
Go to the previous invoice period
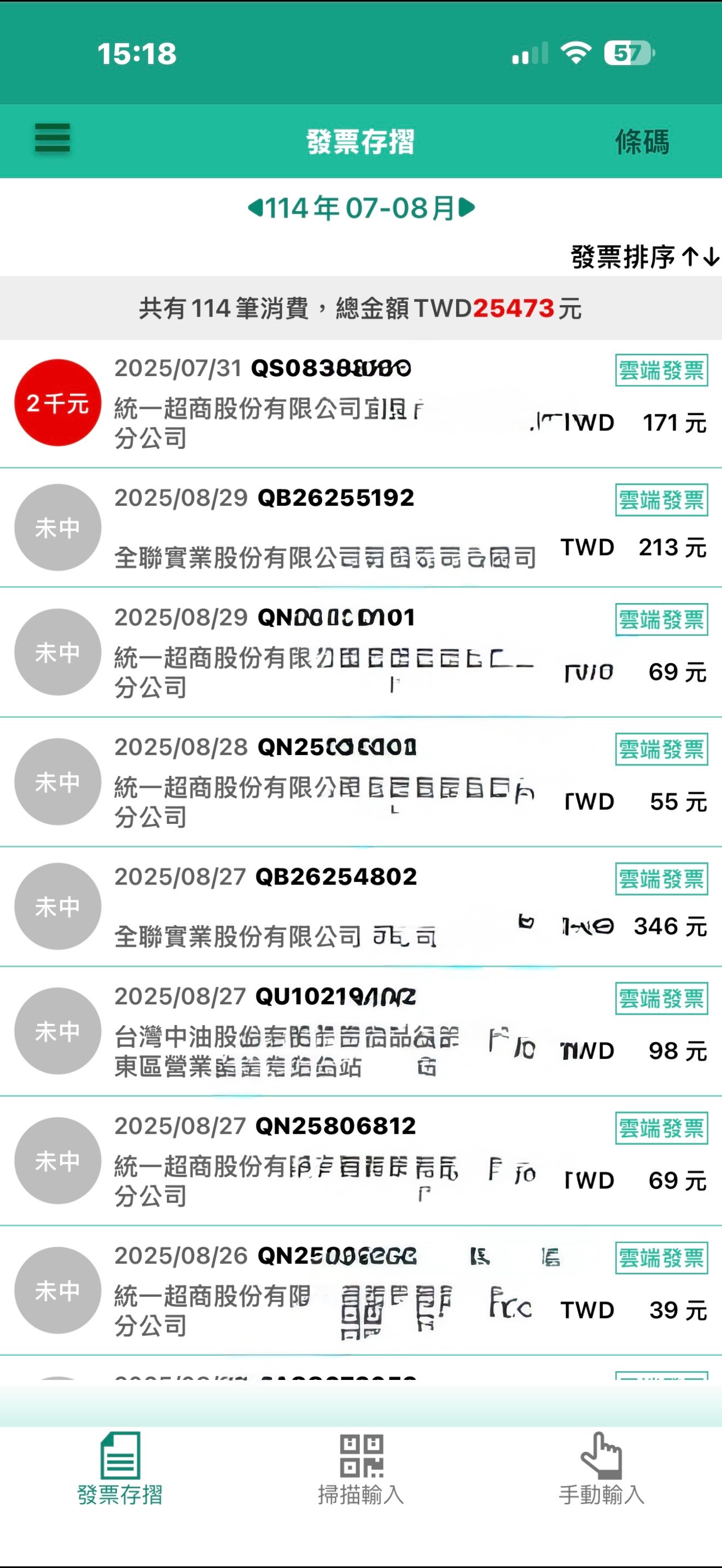[x=255, y=208]
